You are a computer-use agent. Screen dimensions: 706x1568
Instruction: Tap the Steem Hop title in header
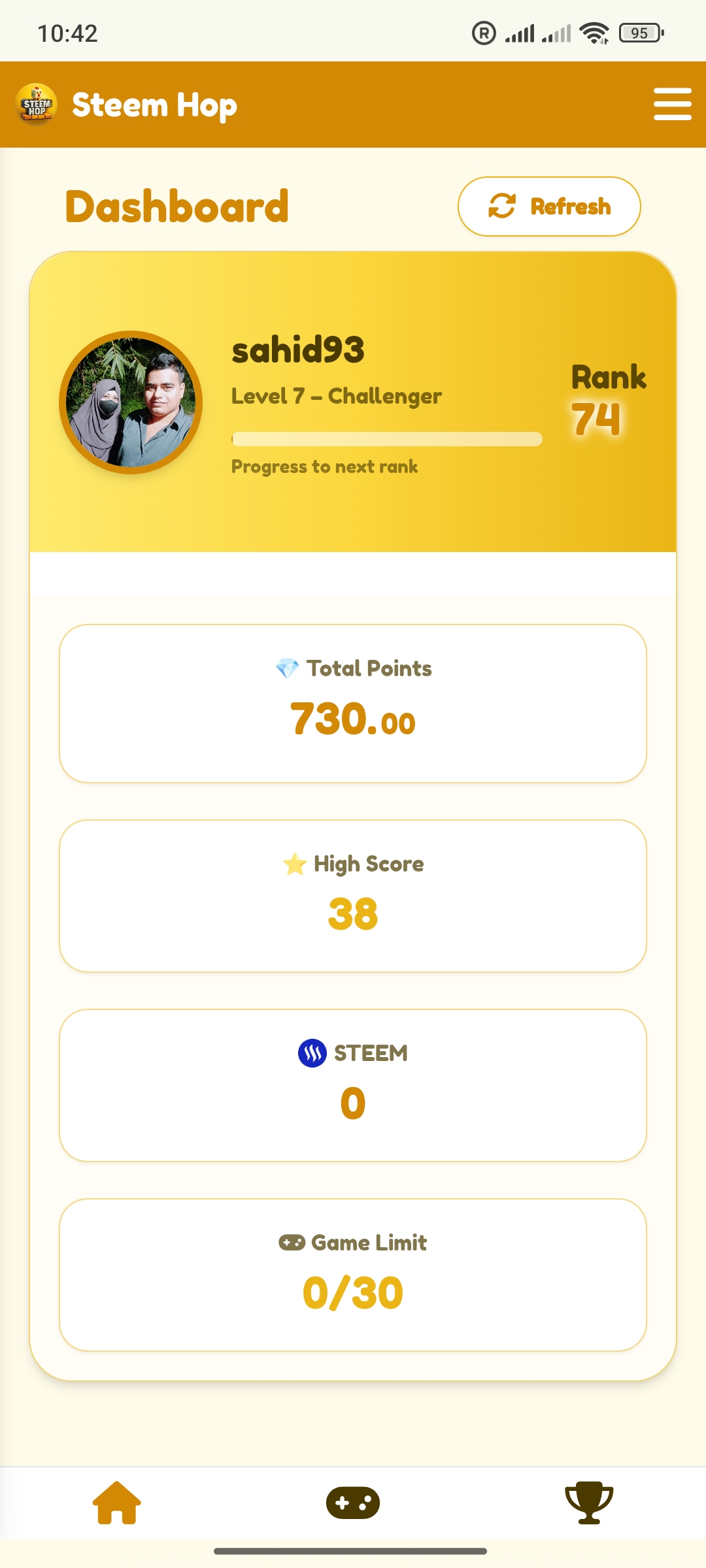pos(154,105)
